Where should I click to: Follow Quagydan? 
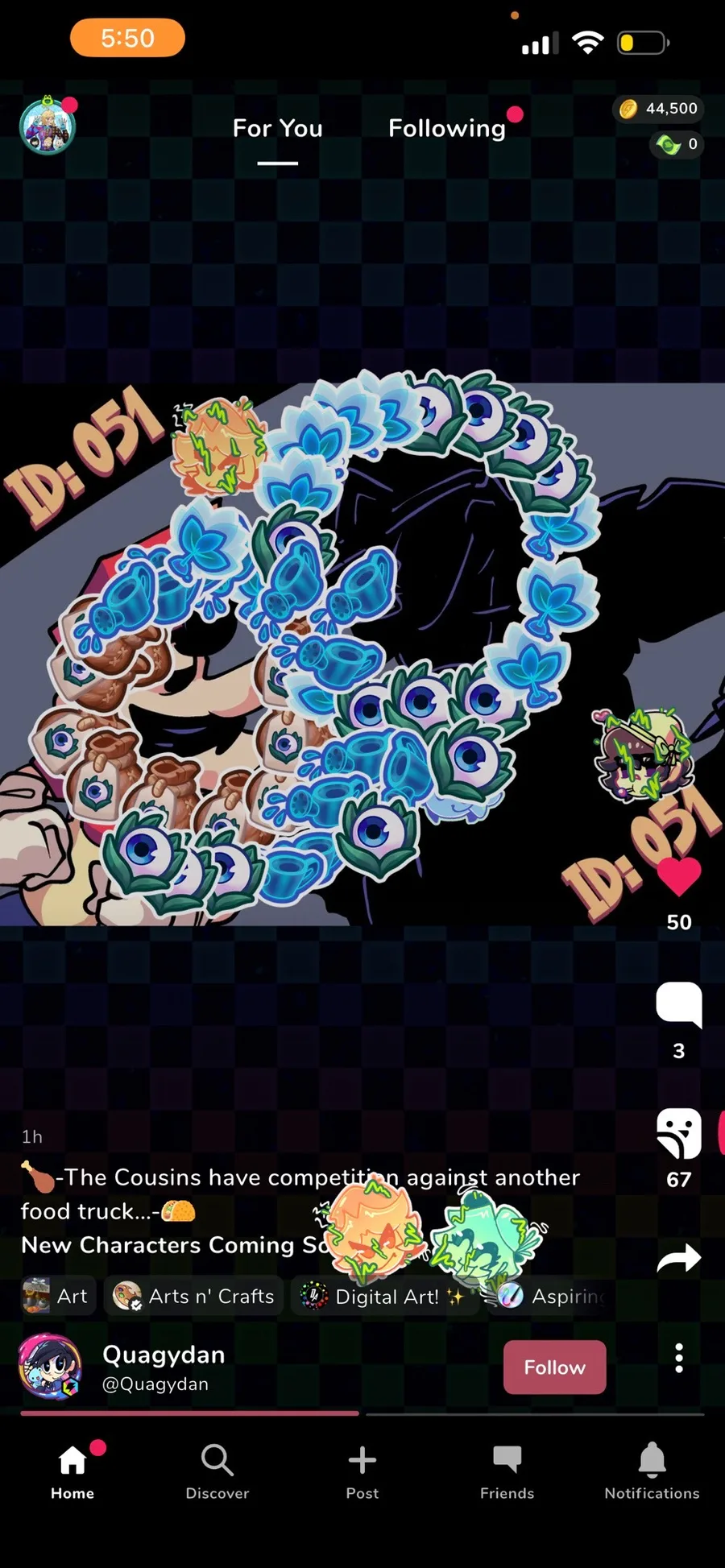pos(554,1367)
